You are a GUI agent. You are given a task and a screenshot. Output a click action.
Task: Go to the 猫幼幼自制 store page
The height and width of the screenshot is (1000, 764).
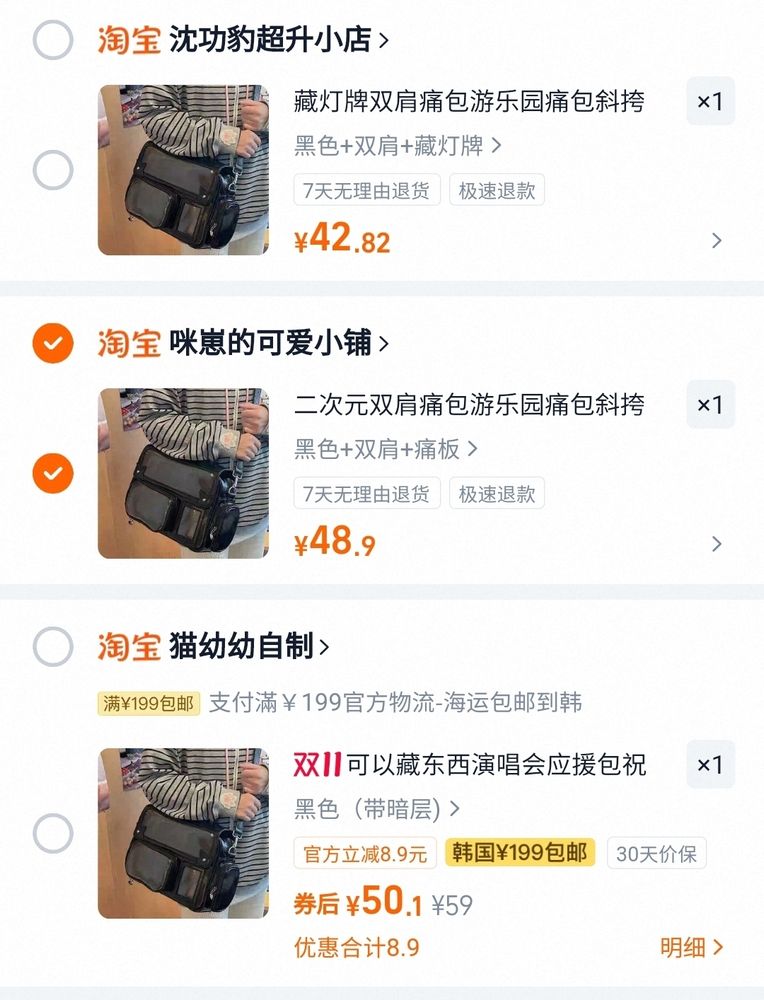pos(249,647)
